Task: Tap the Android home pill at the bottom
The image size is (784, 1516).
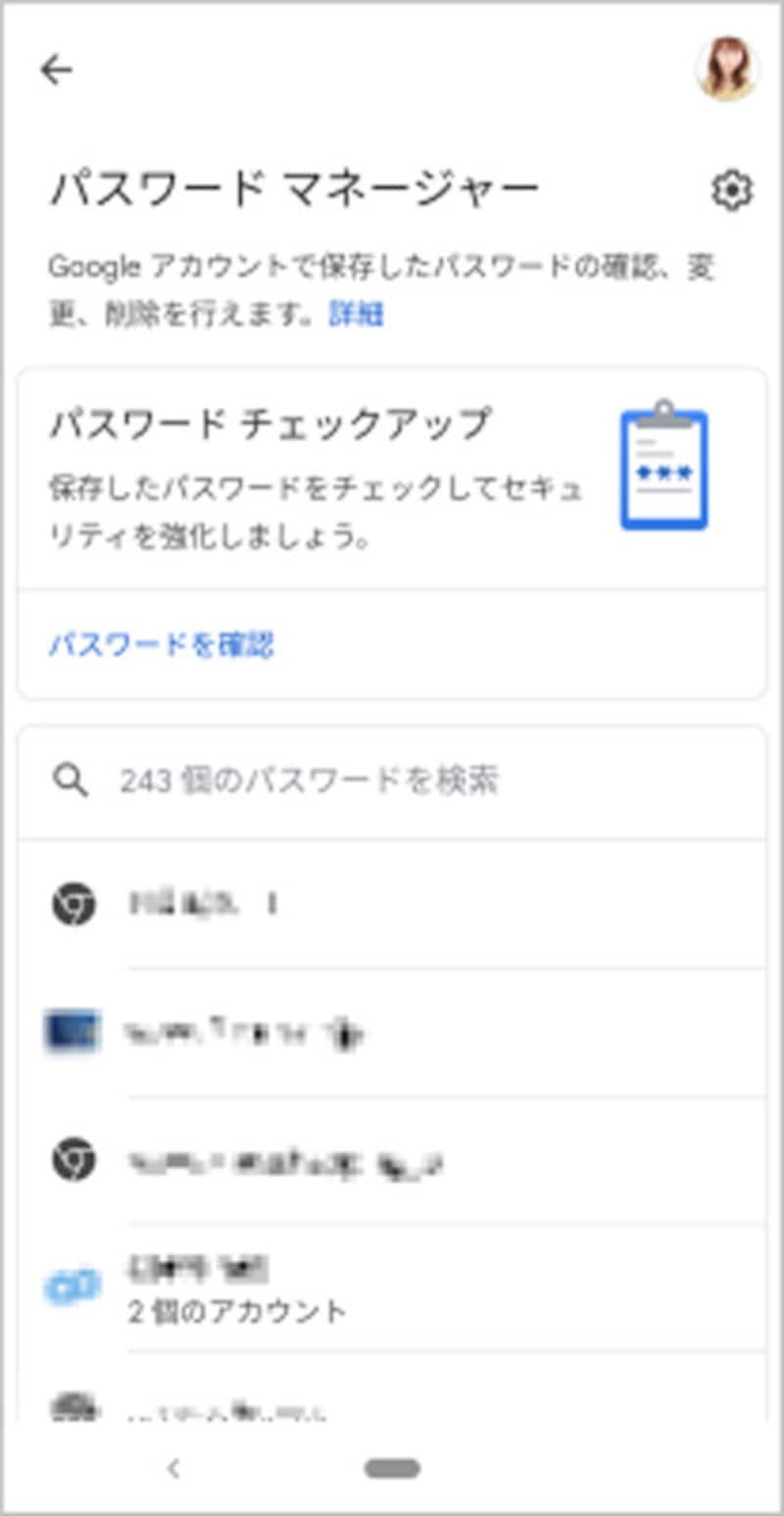Action: pyautogui.click(x=392, y=1469)
